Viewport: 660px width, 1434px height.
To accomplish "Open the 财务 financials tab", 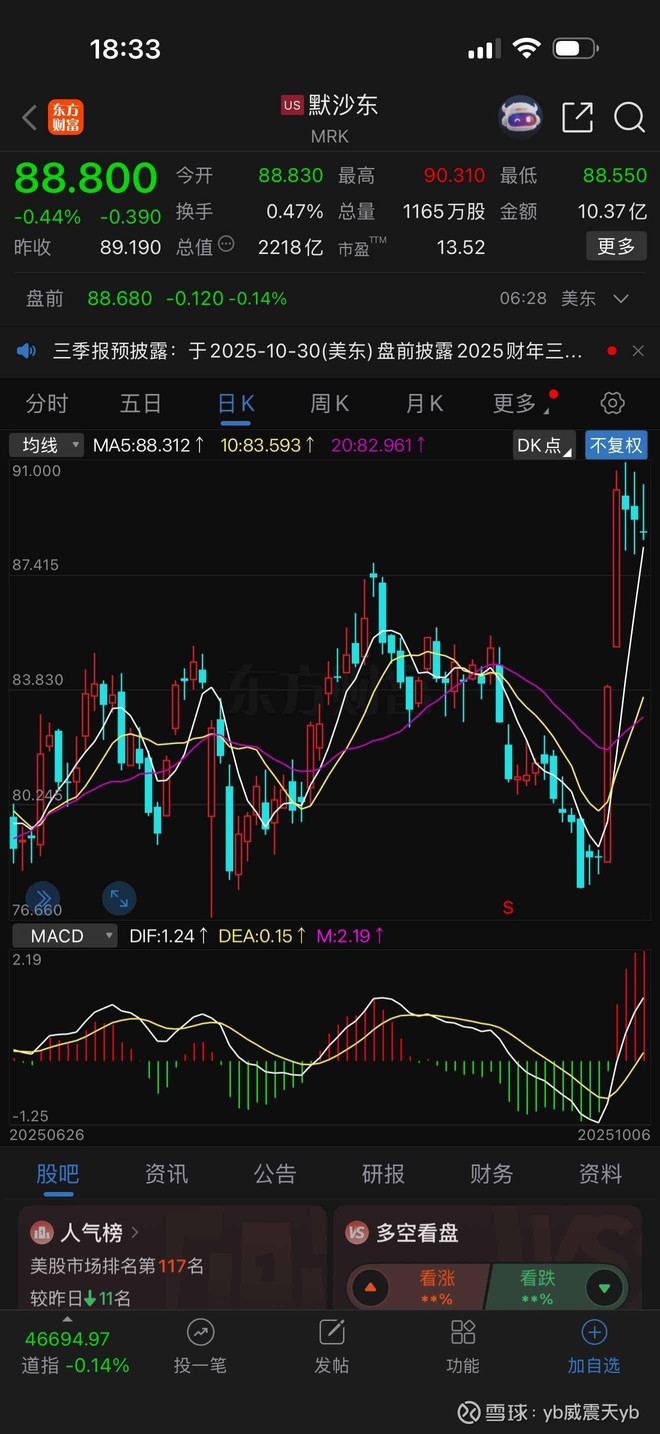I will [491, 1174].
